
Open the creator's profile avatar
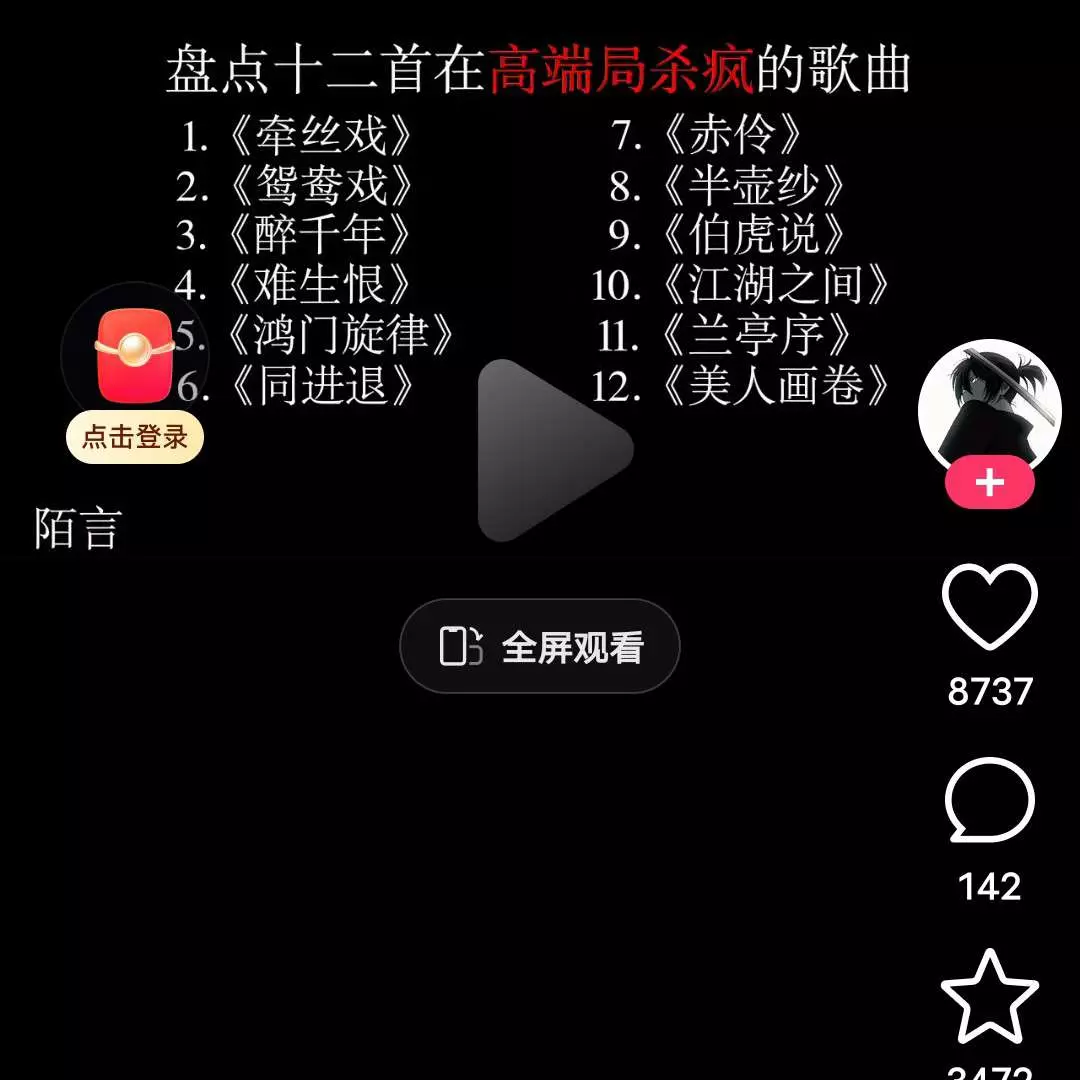click(989, 404)
